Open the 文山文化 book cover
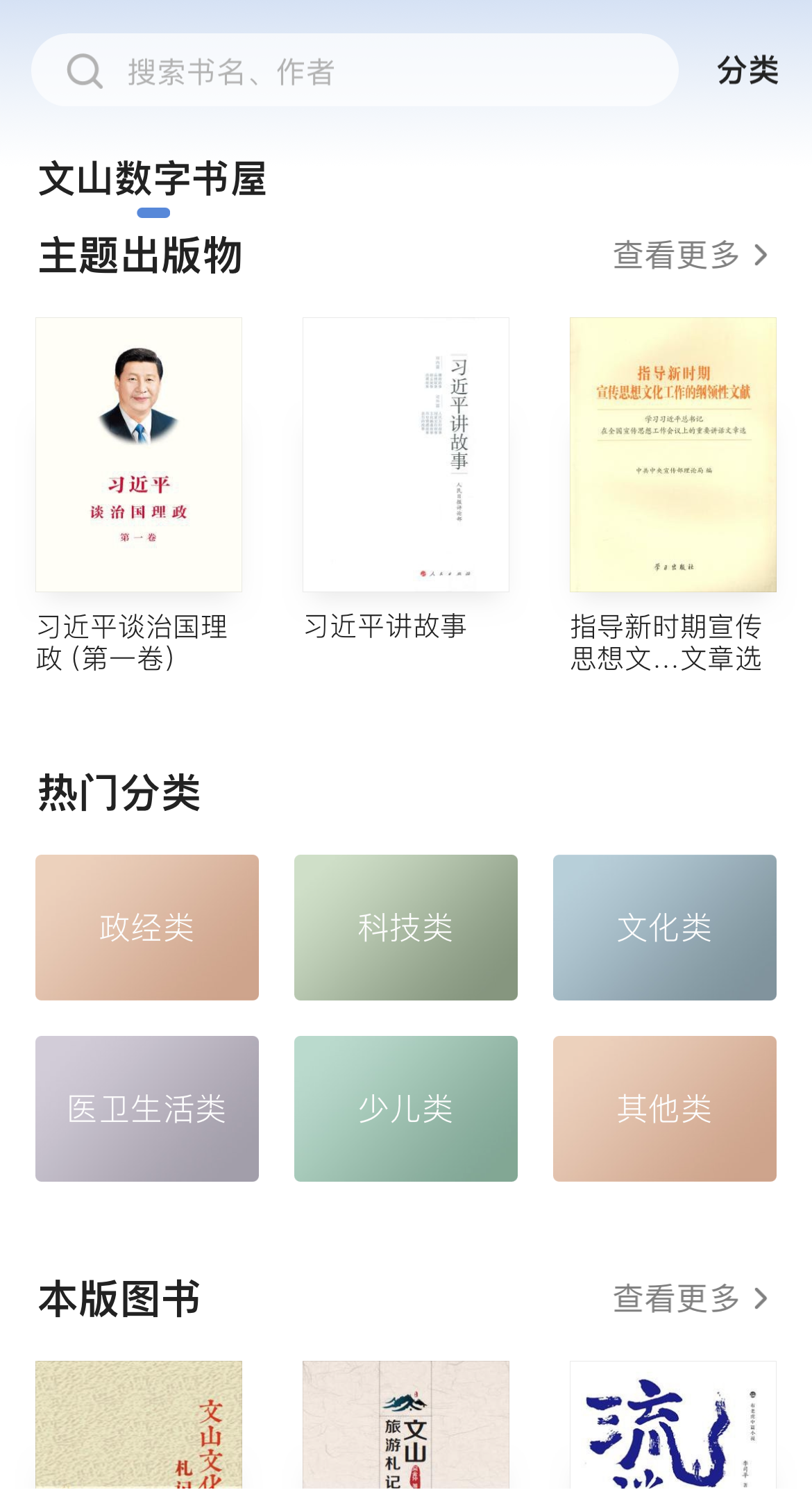The height and width of the screenshot is (1499, 812). click(139, 1423)
